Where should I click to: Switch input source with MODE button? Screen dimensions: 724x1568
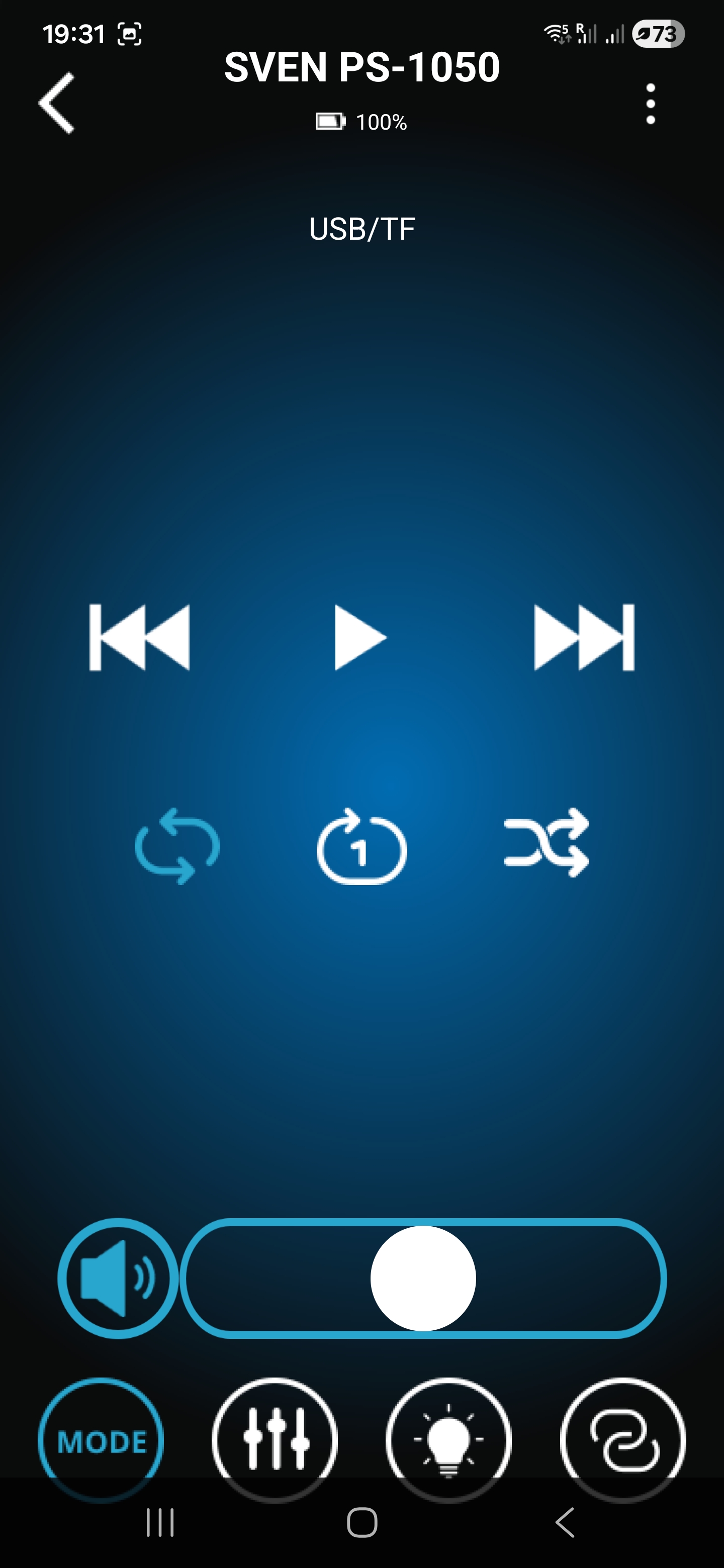101,1440
